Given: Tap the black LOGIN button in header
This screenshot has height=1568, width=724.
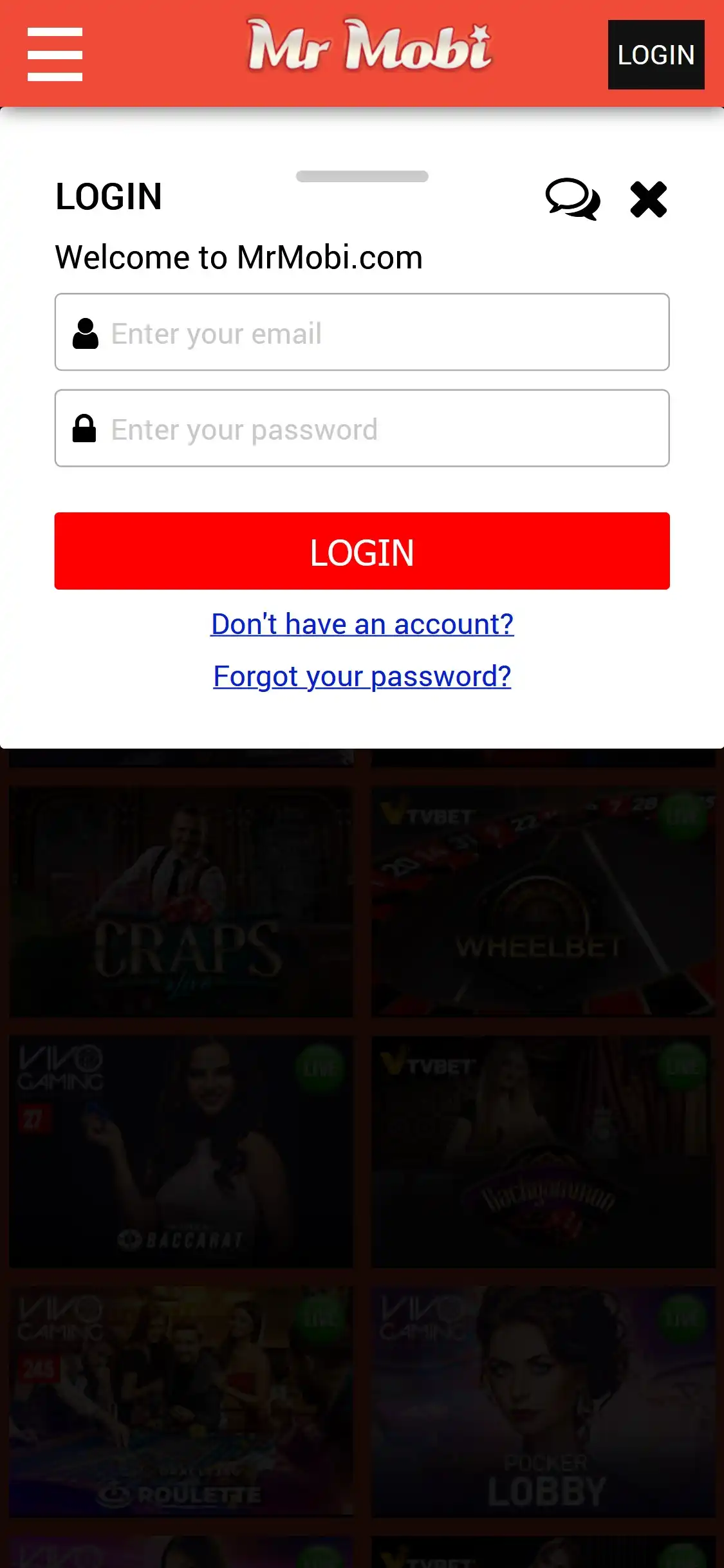Looking at the screenshot, I should (x=656, y=55).
